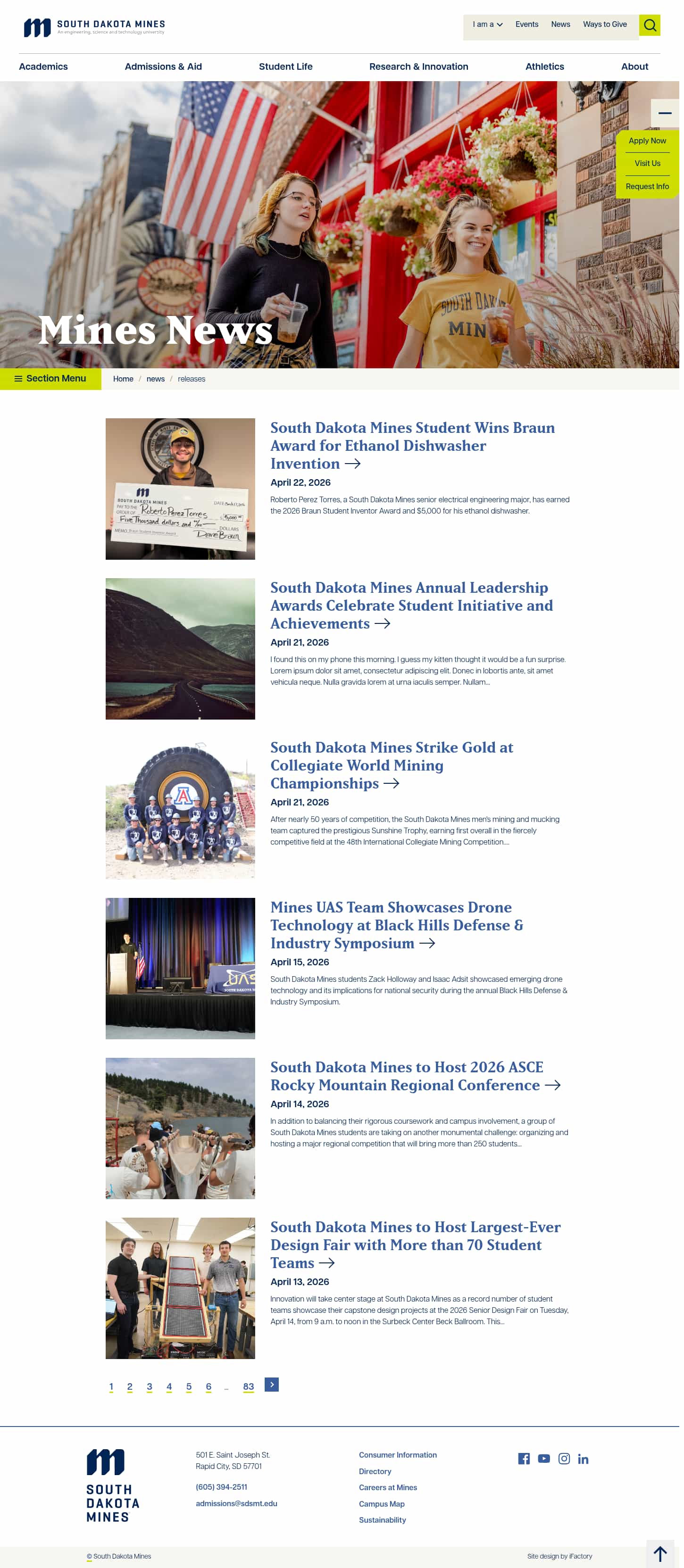Screen dimensions: 684x1568
Task: Go to page 2 of results
Action: [130, 1386]
